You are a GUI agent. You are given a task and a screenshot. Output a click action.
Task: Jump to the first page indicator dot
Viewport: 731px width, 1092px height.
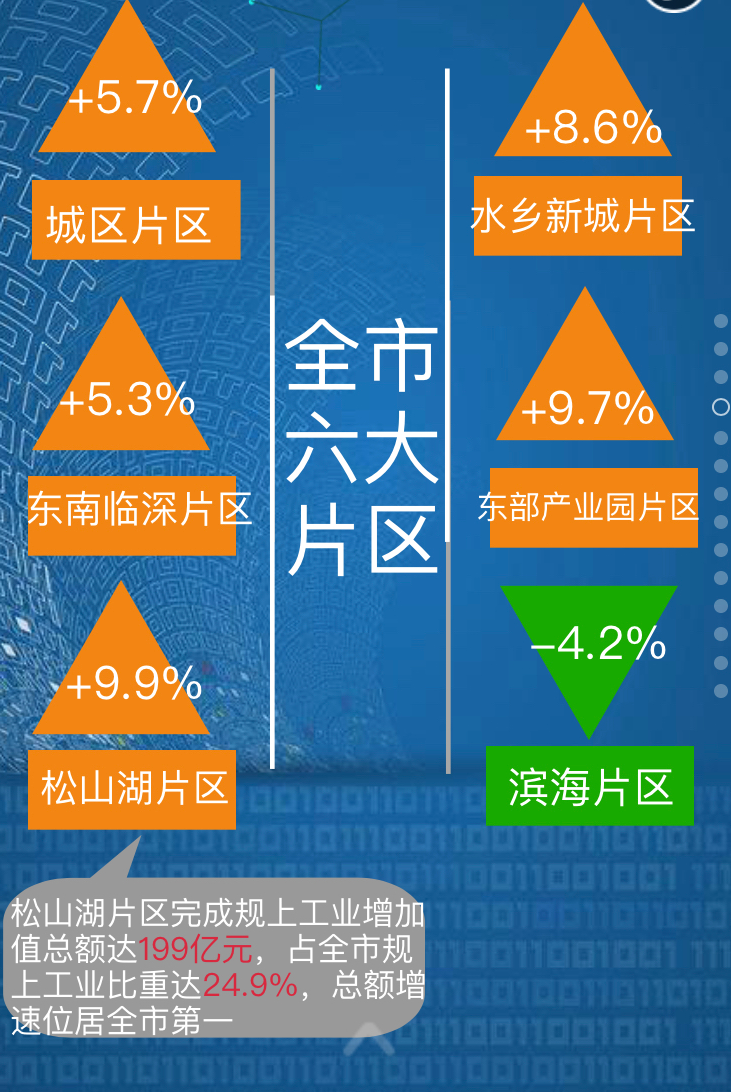[720, 321]
